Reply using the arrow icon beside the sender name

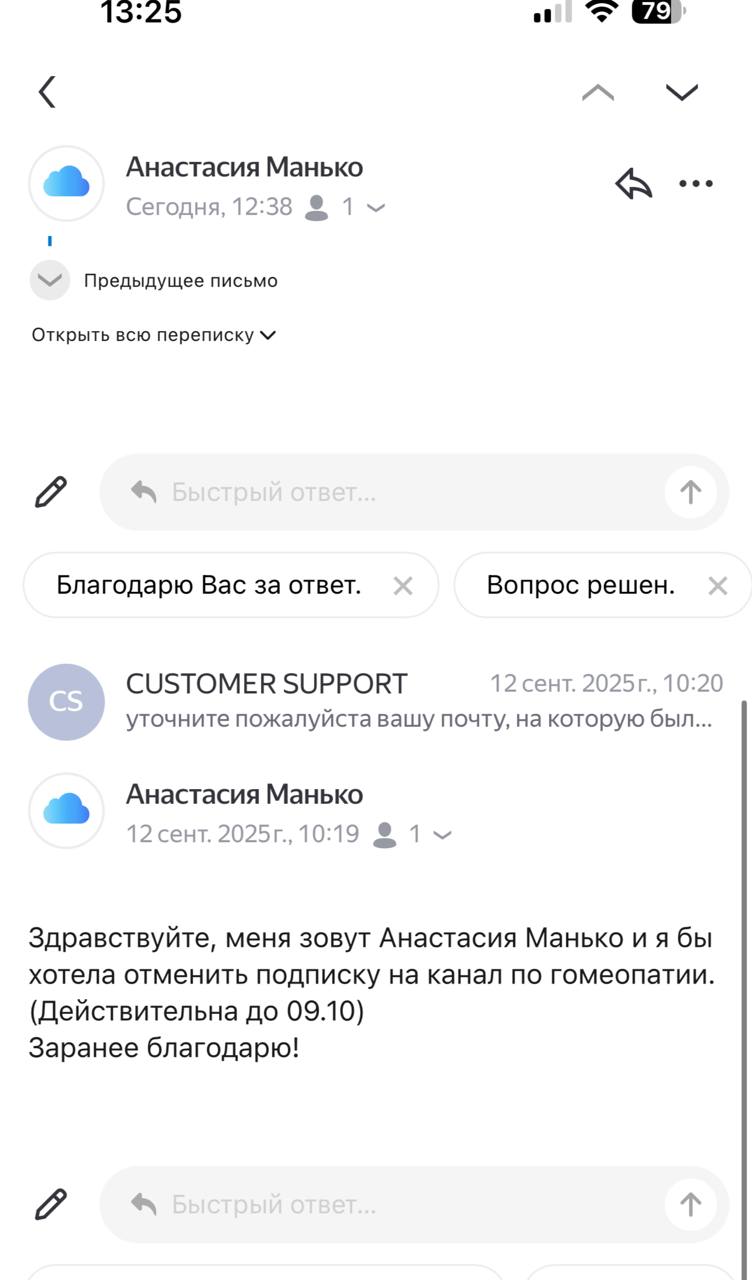click(634, 184)
